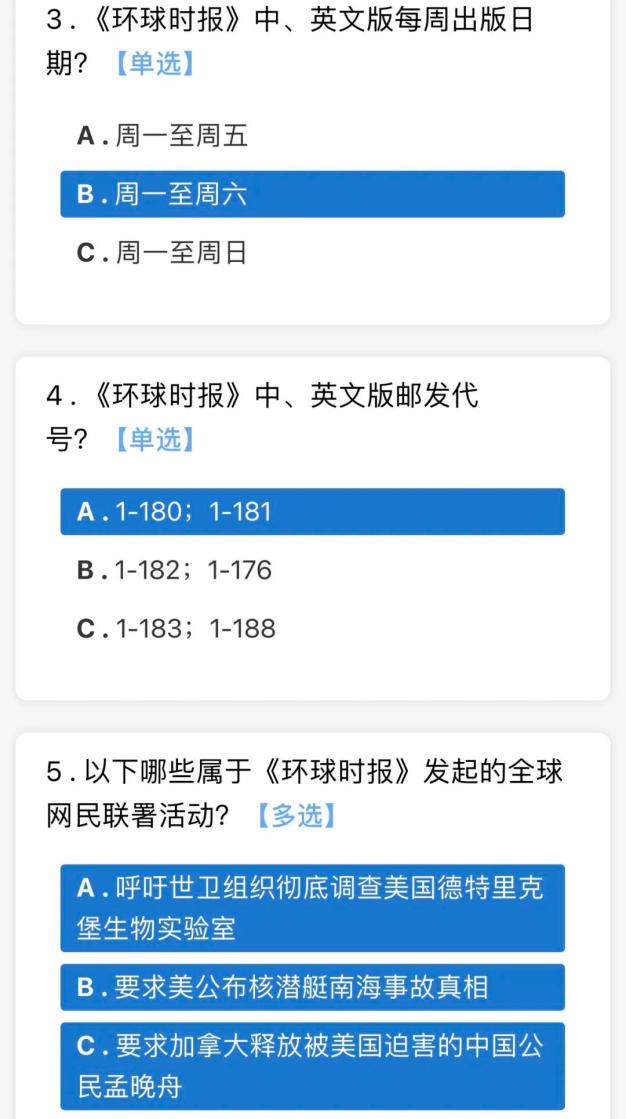Screen dimensions: 626x1119
Task: Choose answer B 周一至周六
Action: click(312, 194)
